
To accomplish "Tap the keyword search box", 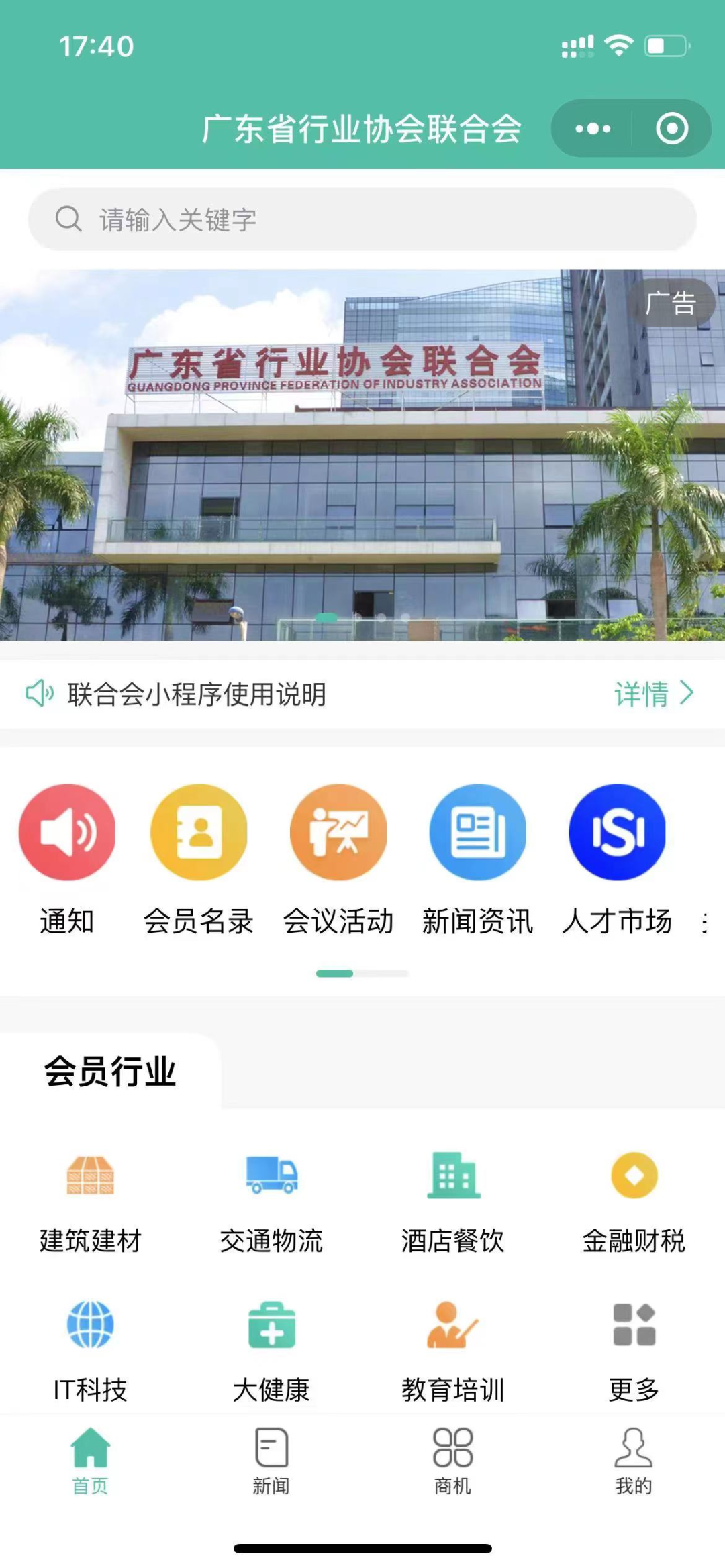I will 362,219.
